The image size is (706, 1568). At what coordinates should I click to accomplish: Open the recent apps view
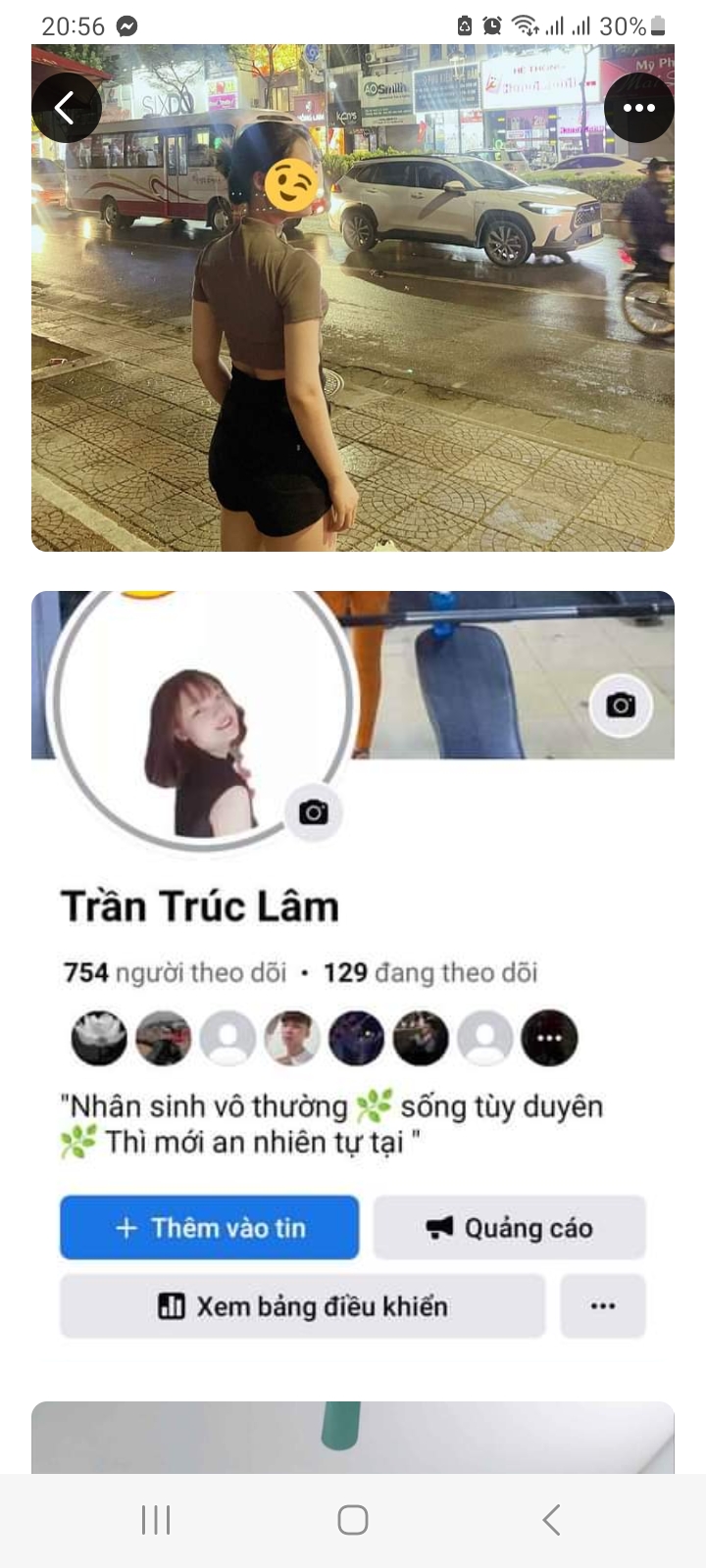point(156,1520)
